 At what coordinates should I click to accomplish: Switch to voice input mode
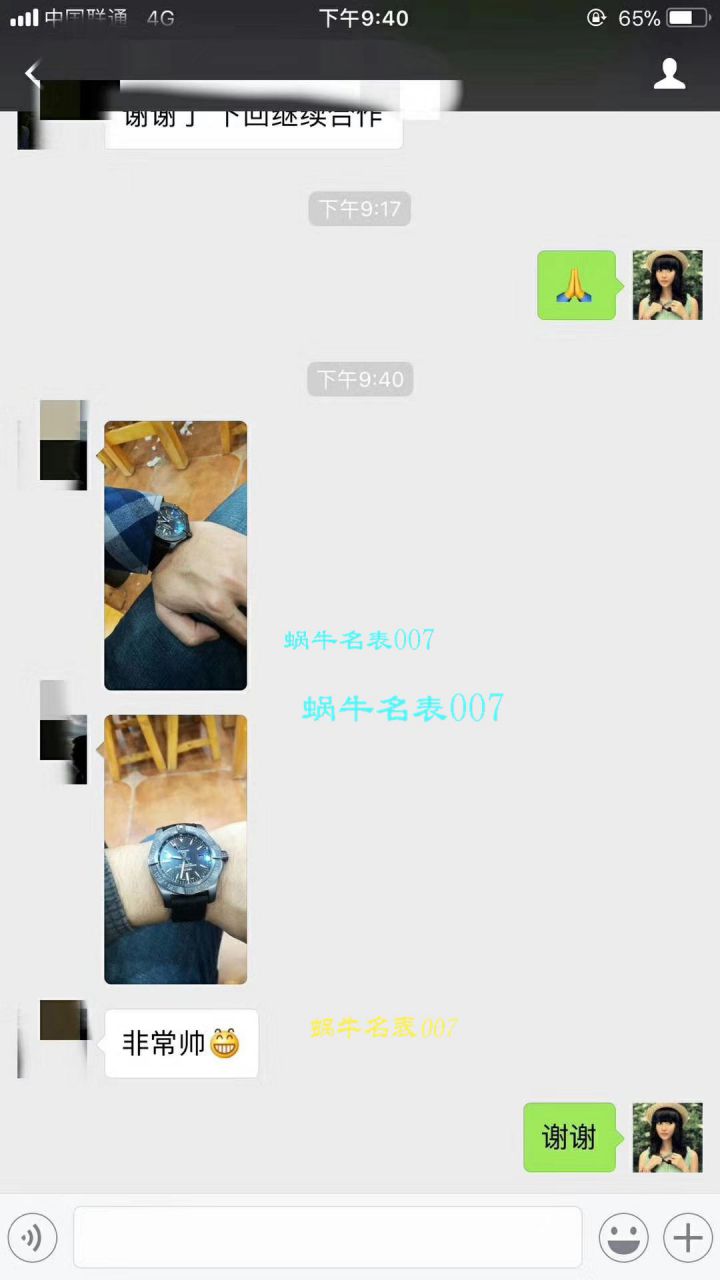point(33,1237)
